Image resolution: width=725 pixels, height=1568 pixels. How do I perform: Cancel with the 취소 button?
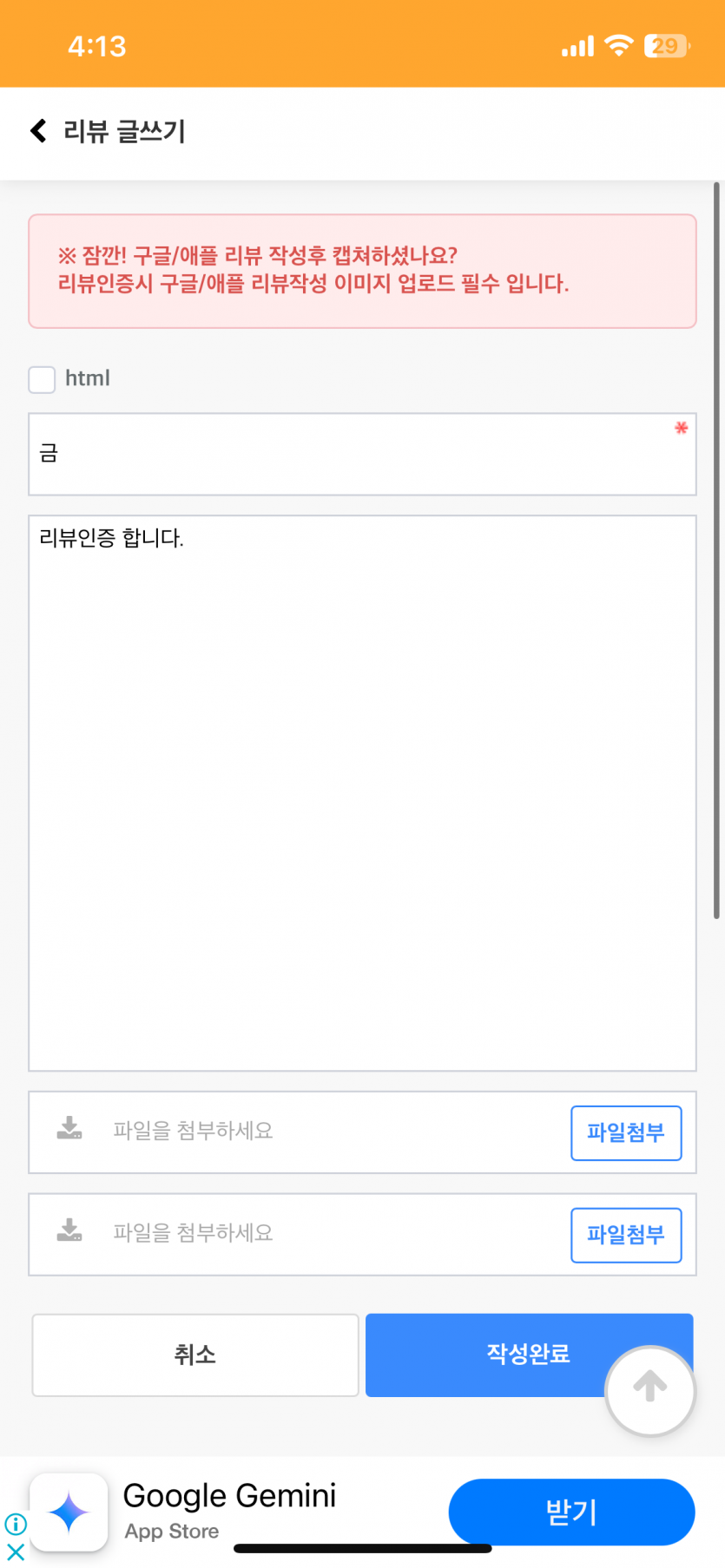(195, 1355)
